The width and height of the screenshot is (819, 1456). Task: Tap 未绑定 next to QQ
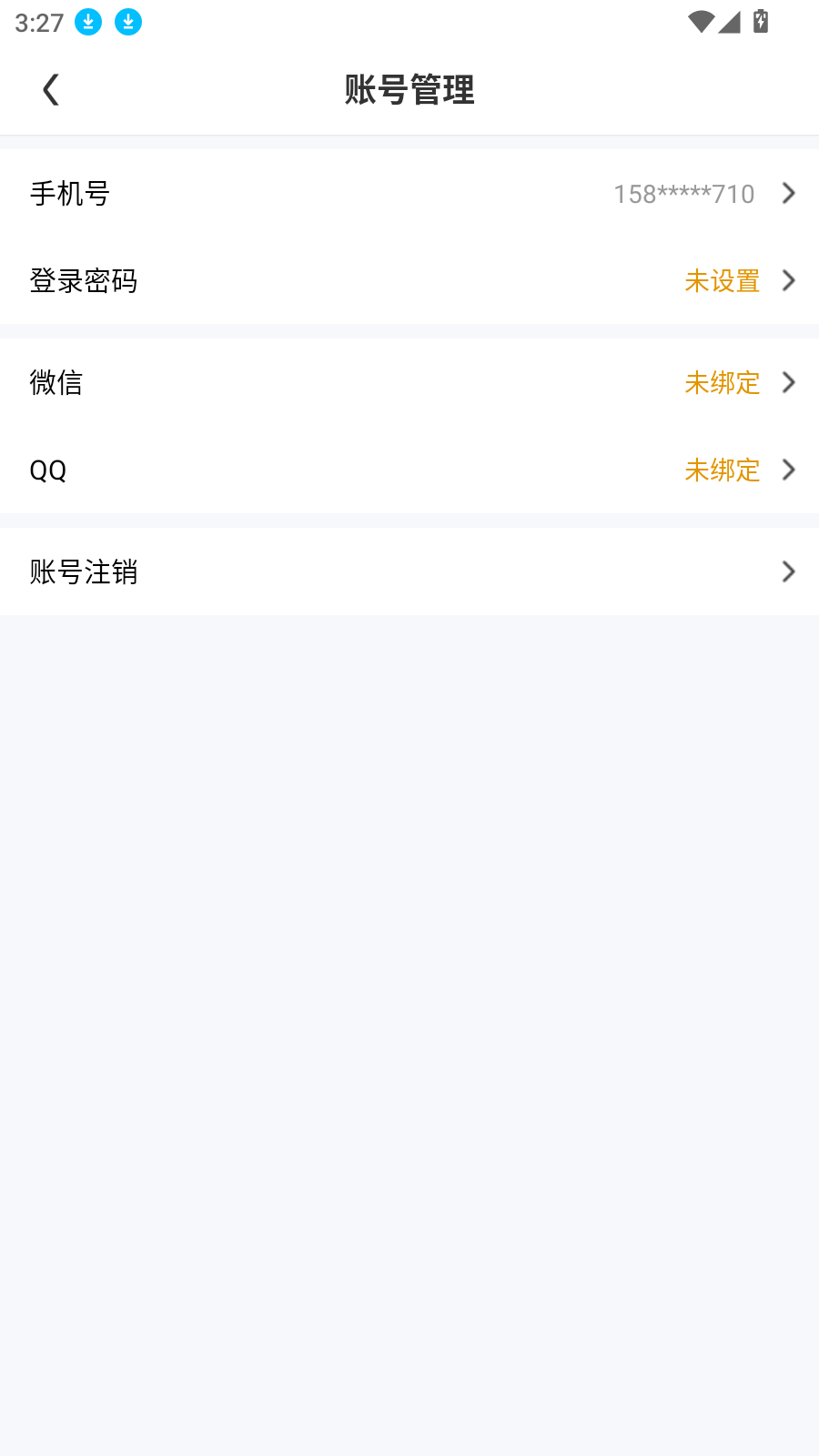(723, 470)
